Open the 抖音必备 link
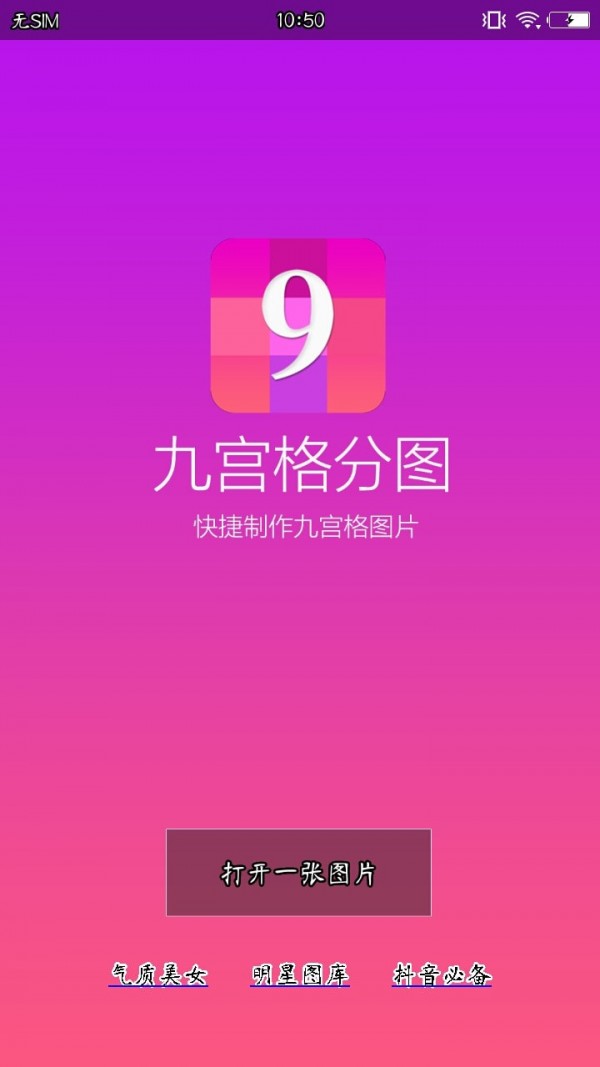The height and width of the screenshot is (1067, 600). tap(441, 974)
